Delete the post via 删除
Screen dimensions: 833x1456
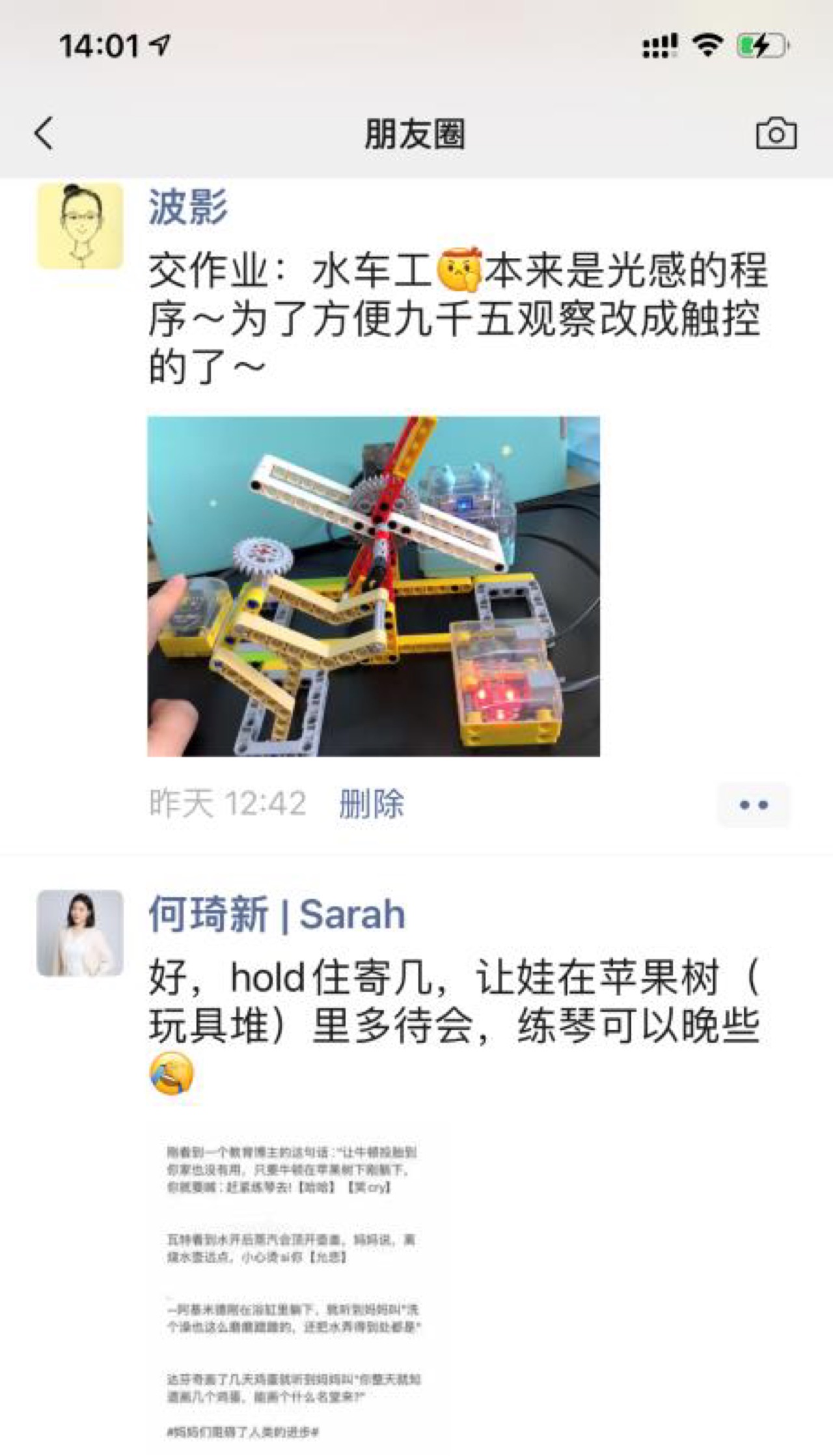(371, 804)
